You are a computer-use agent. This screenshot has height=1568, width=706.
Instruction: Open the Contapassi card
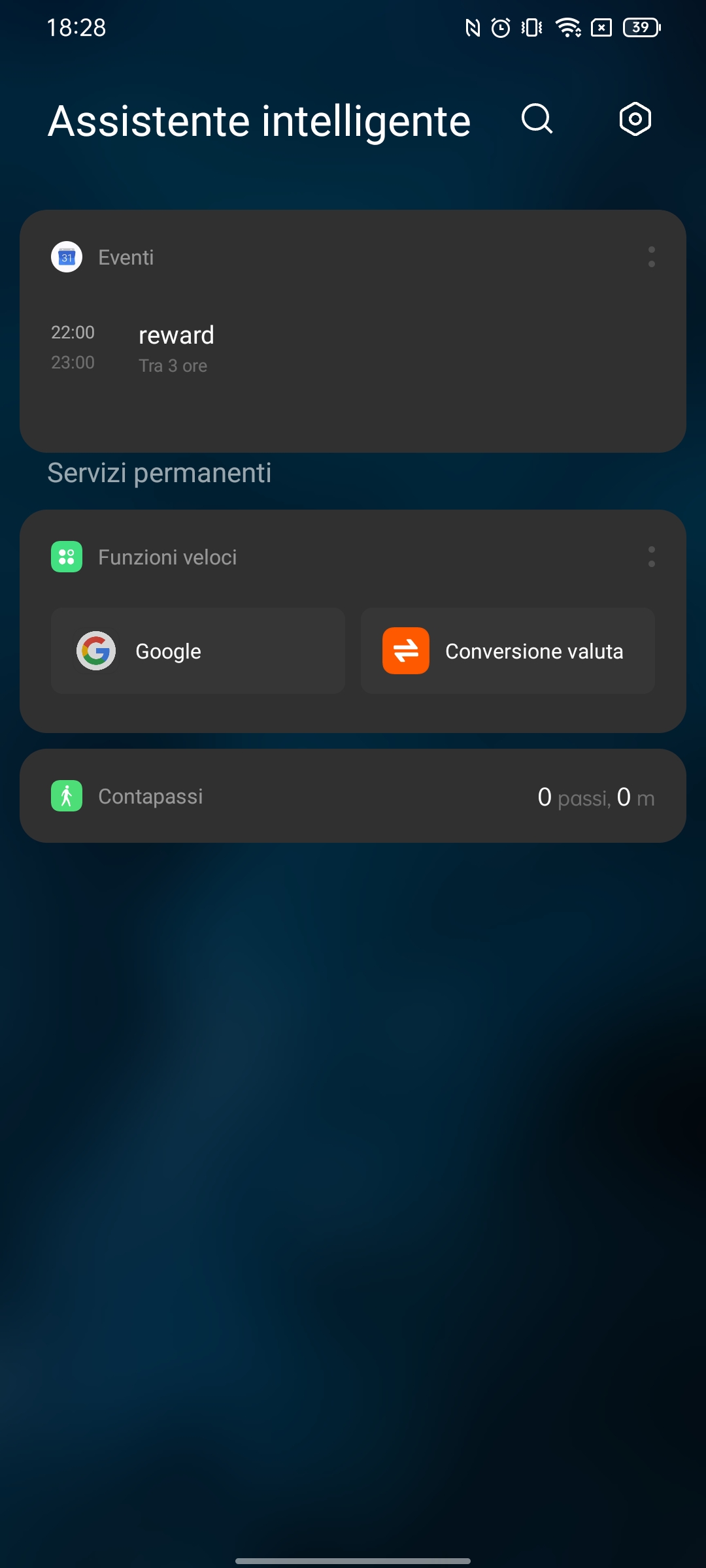(353, 796)
